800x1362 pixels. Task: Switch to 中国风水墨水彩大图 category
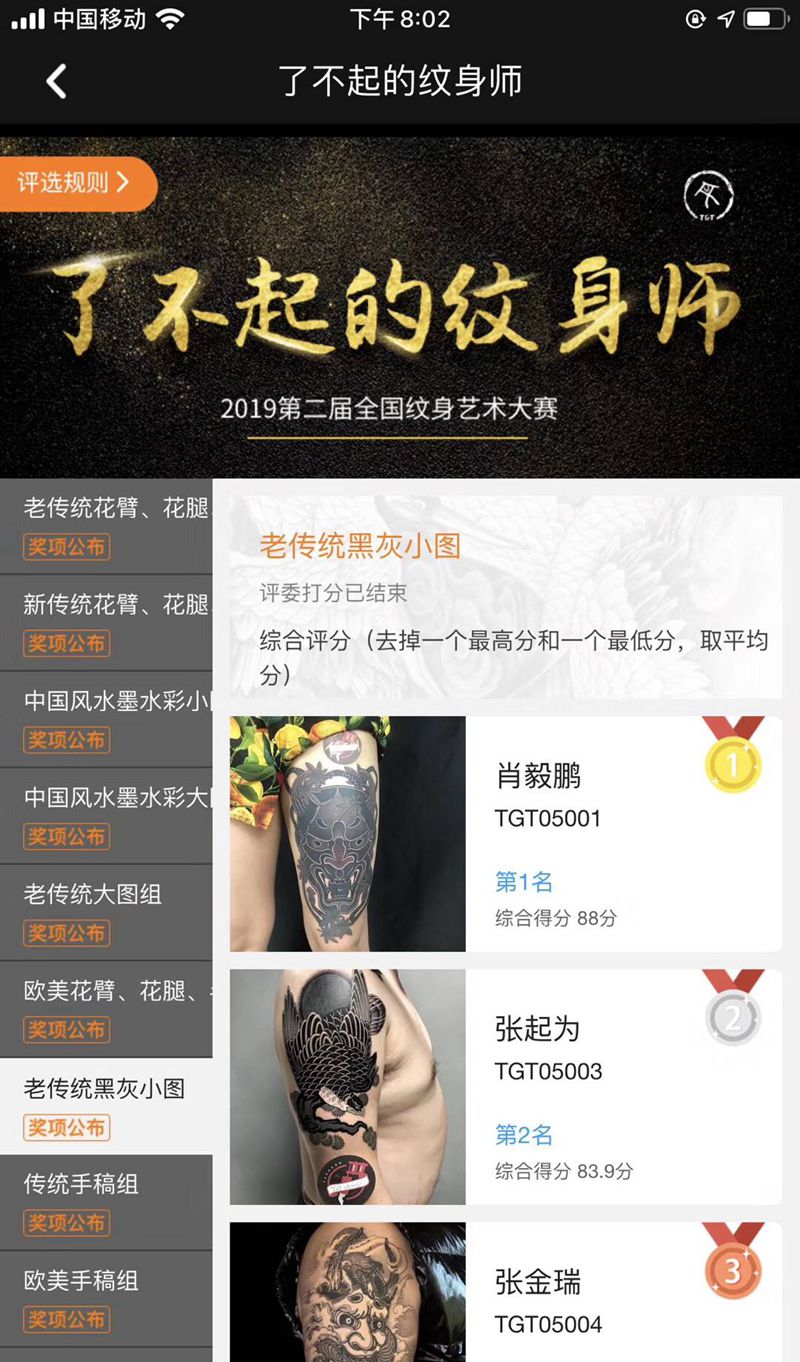click(106, 815)
